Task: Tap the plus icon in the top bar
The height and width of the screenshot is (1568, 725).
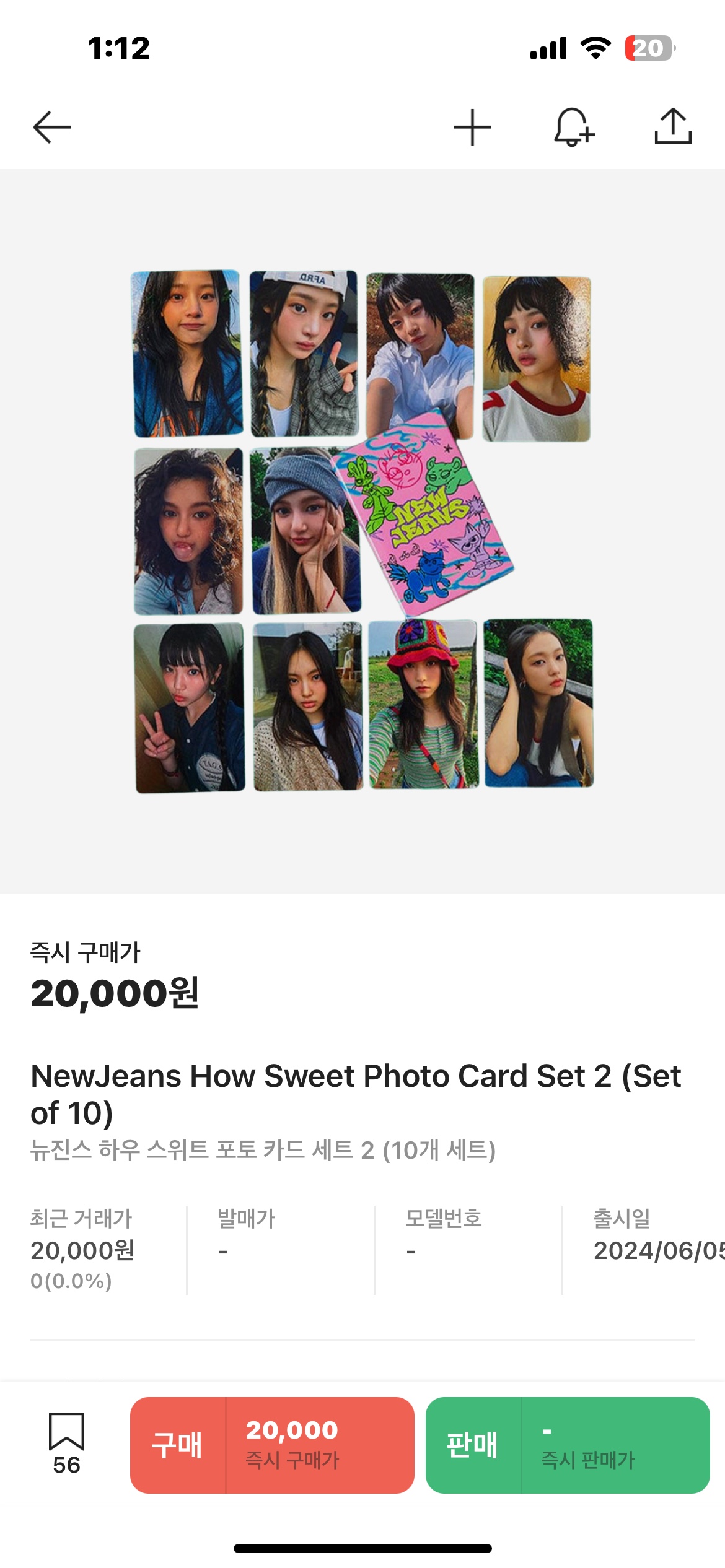Action: (472, 128)
